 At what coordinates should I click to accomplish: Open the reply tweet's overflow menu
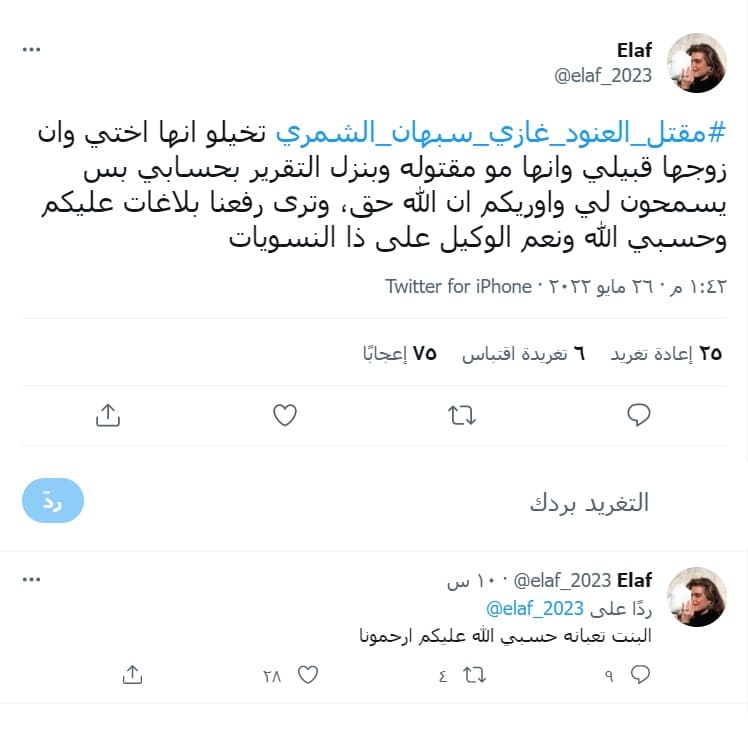32,580
